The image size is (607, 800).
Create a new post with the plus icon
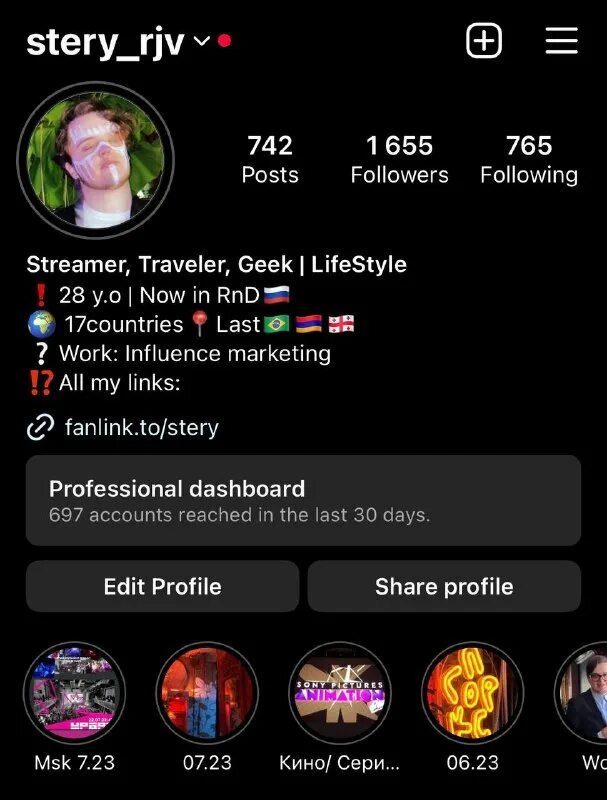pyautogui.click(x=484, y=41)
